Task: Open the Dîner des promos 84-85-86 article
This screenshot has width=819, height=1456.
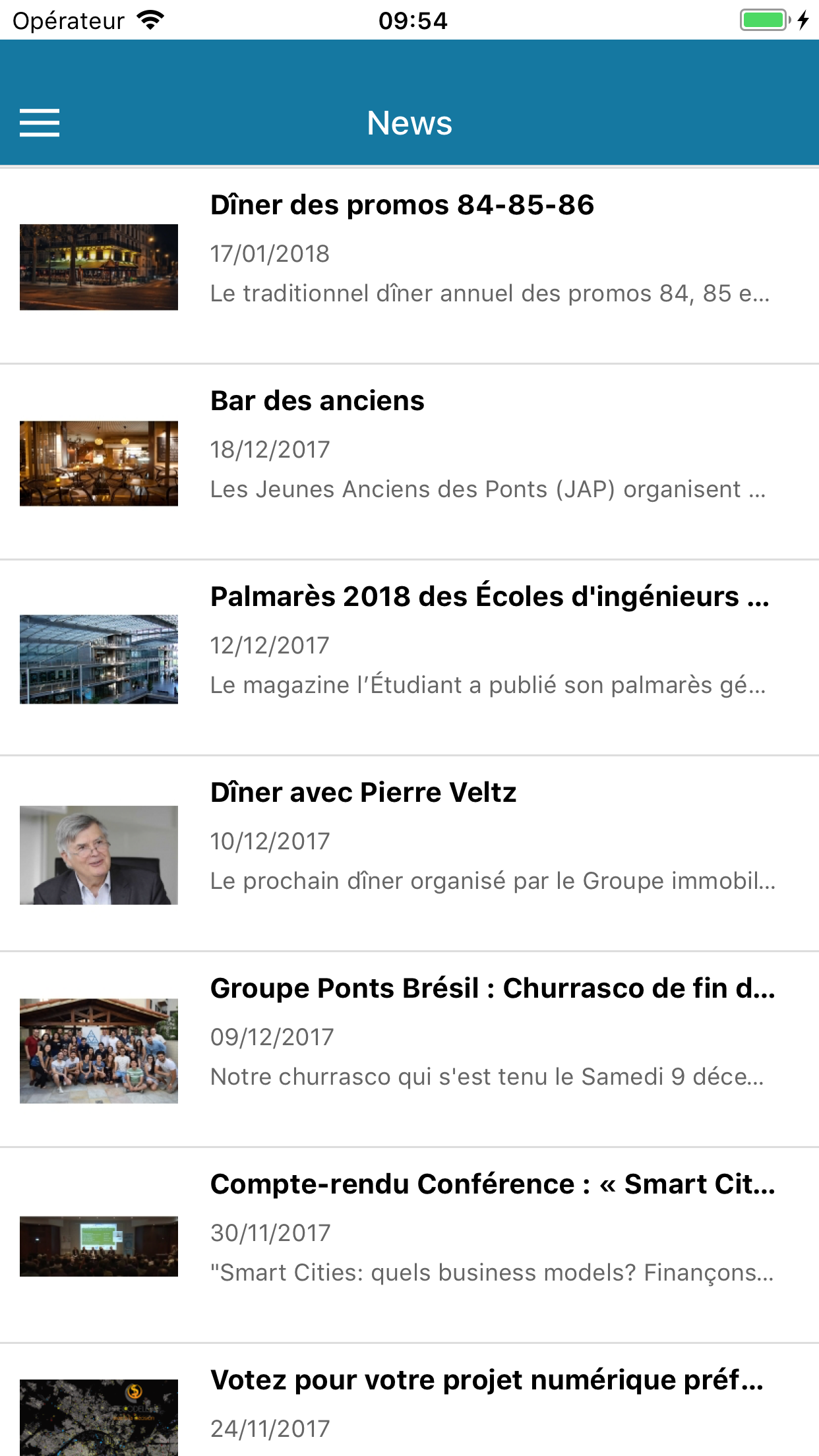Action: [409, 266]
